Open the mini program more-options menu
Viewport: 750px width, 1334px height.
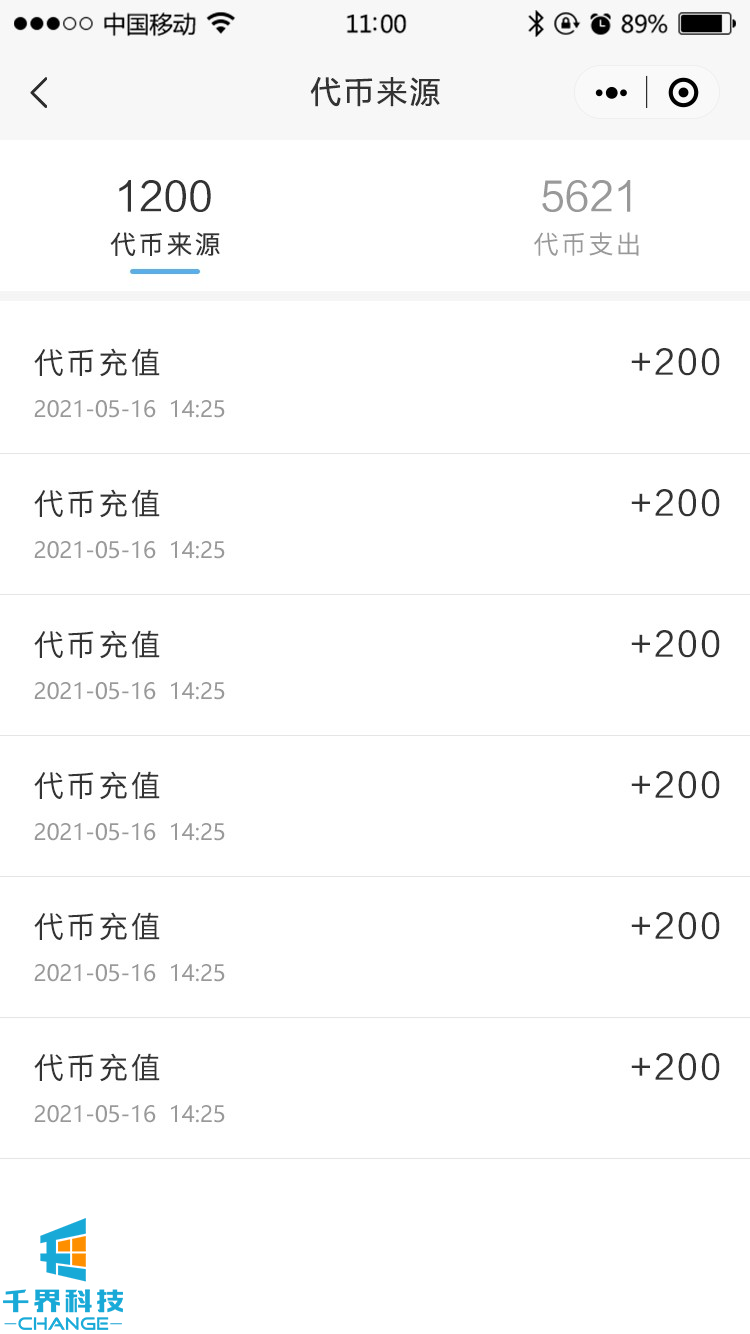[x=611, y=93]
